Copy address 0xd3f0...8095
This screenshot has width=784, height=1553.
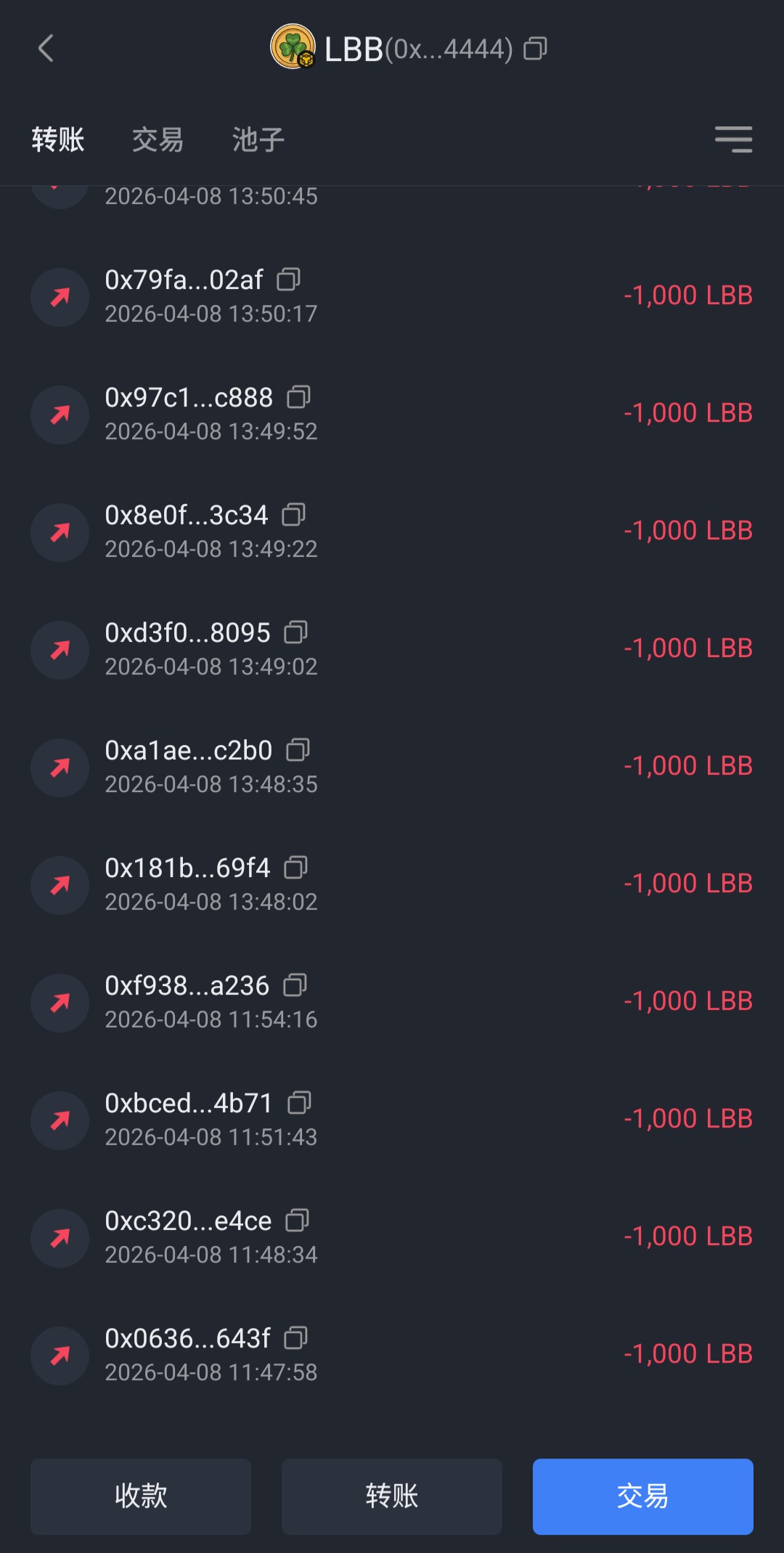click(295, 632)
